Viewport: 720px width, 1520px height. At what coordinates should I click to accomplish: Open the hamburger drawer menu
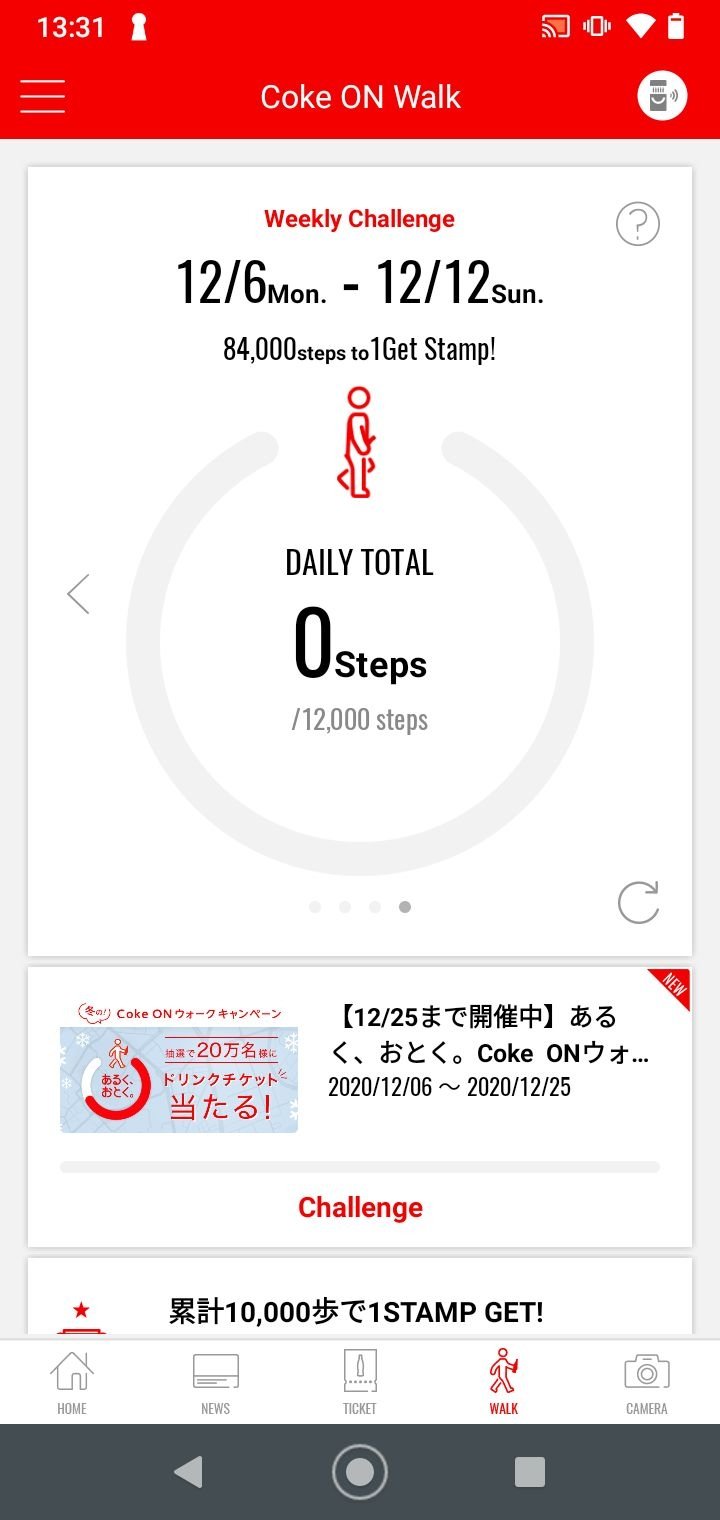[42, 97]
